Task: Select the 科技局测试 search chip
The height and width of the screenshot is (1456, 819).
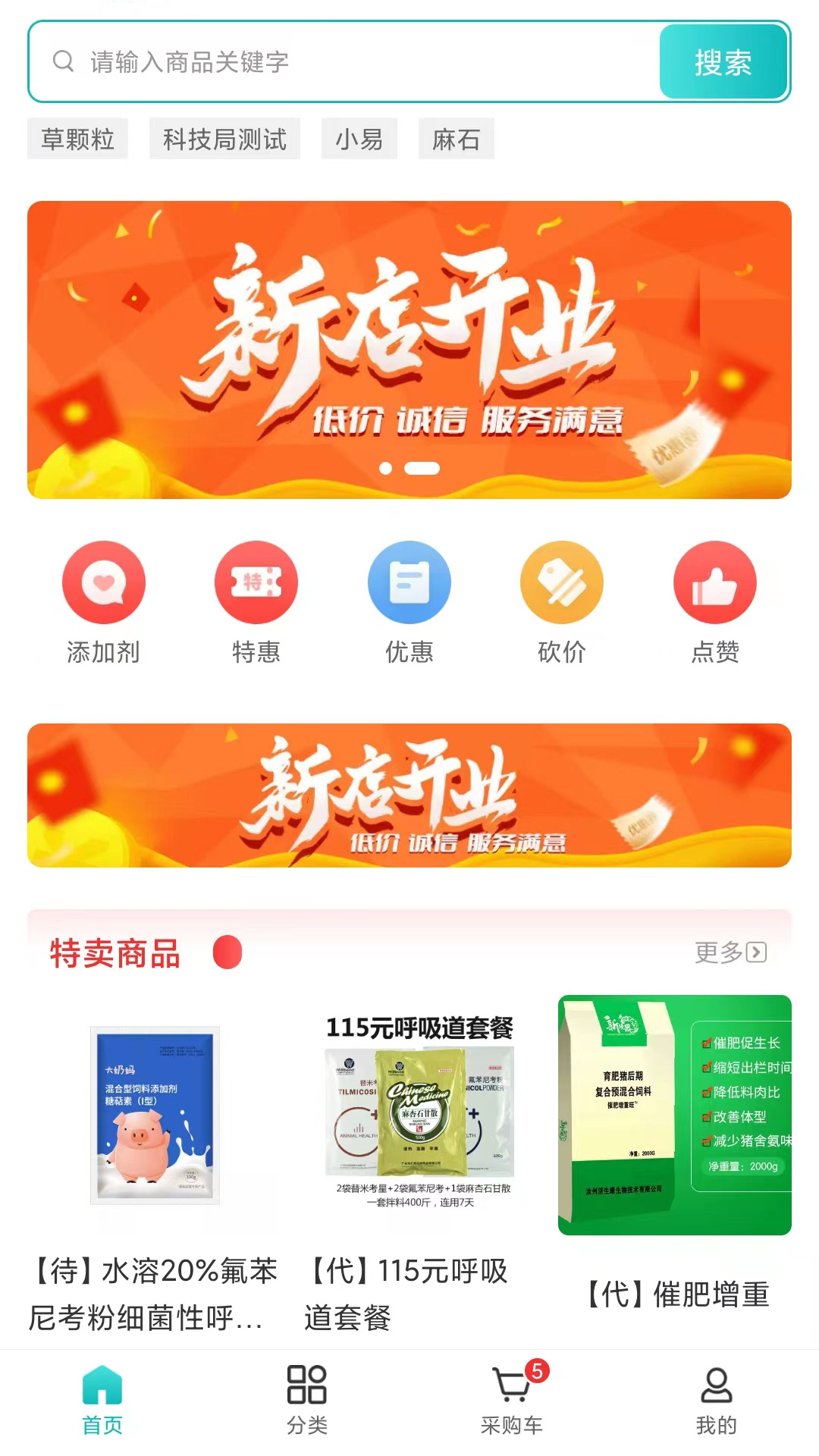Action: click(x=224, y=139)
